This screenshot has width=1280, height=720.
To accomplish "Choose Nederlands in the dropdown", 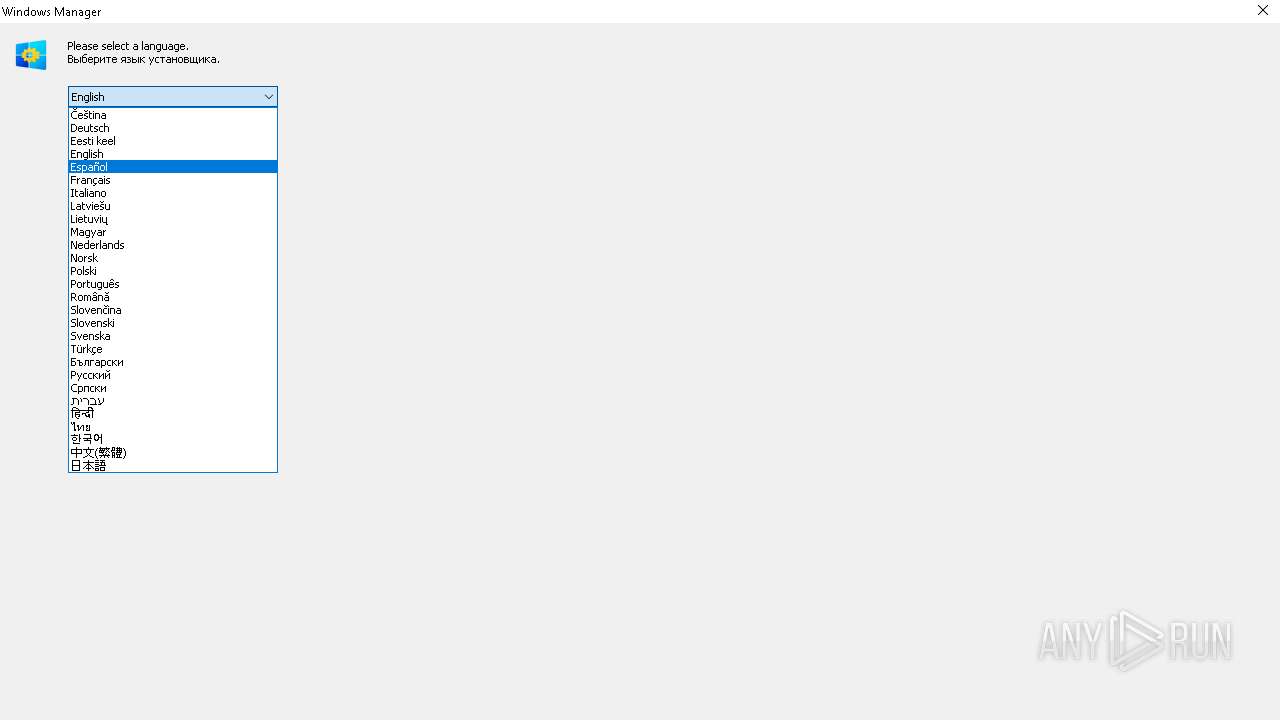I will [97, 245].
